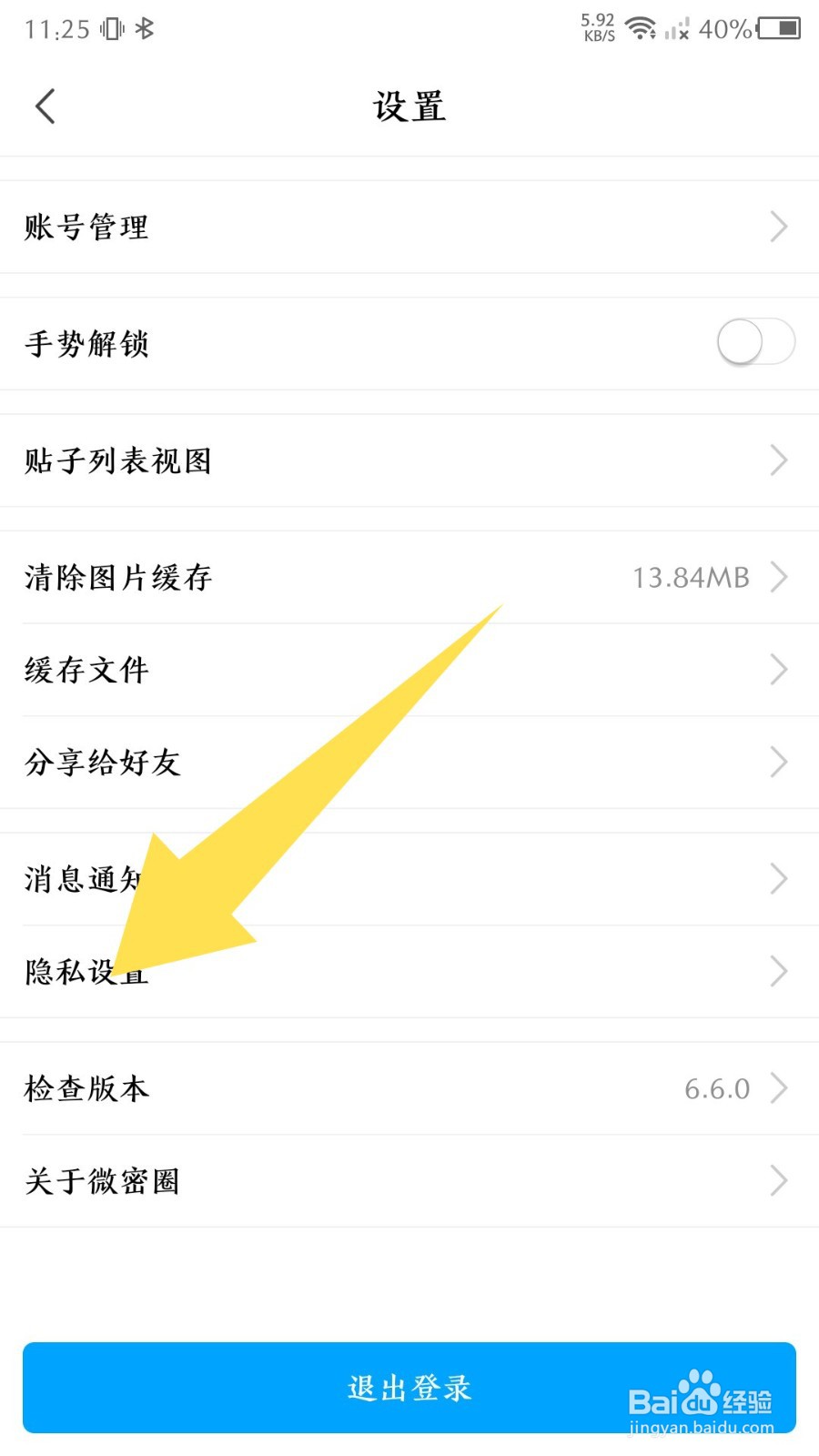Screen dimensions: 819x1456
Task: Expand 账号管理 account management settings
Action: point(409,227)
